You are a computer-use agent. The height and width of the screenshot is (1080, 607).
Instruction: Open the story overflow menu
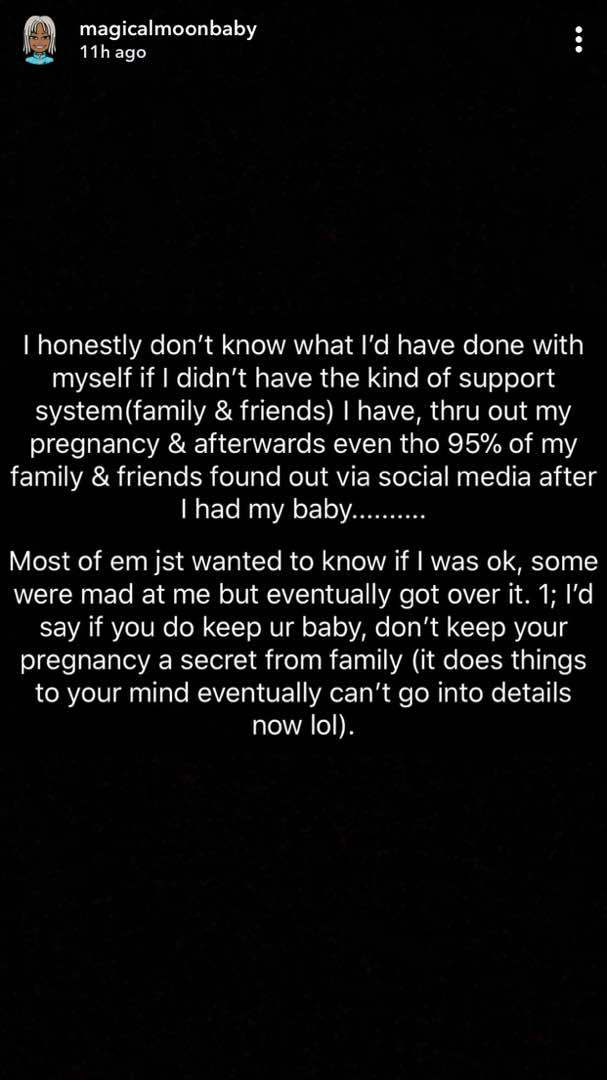[579, 40]
